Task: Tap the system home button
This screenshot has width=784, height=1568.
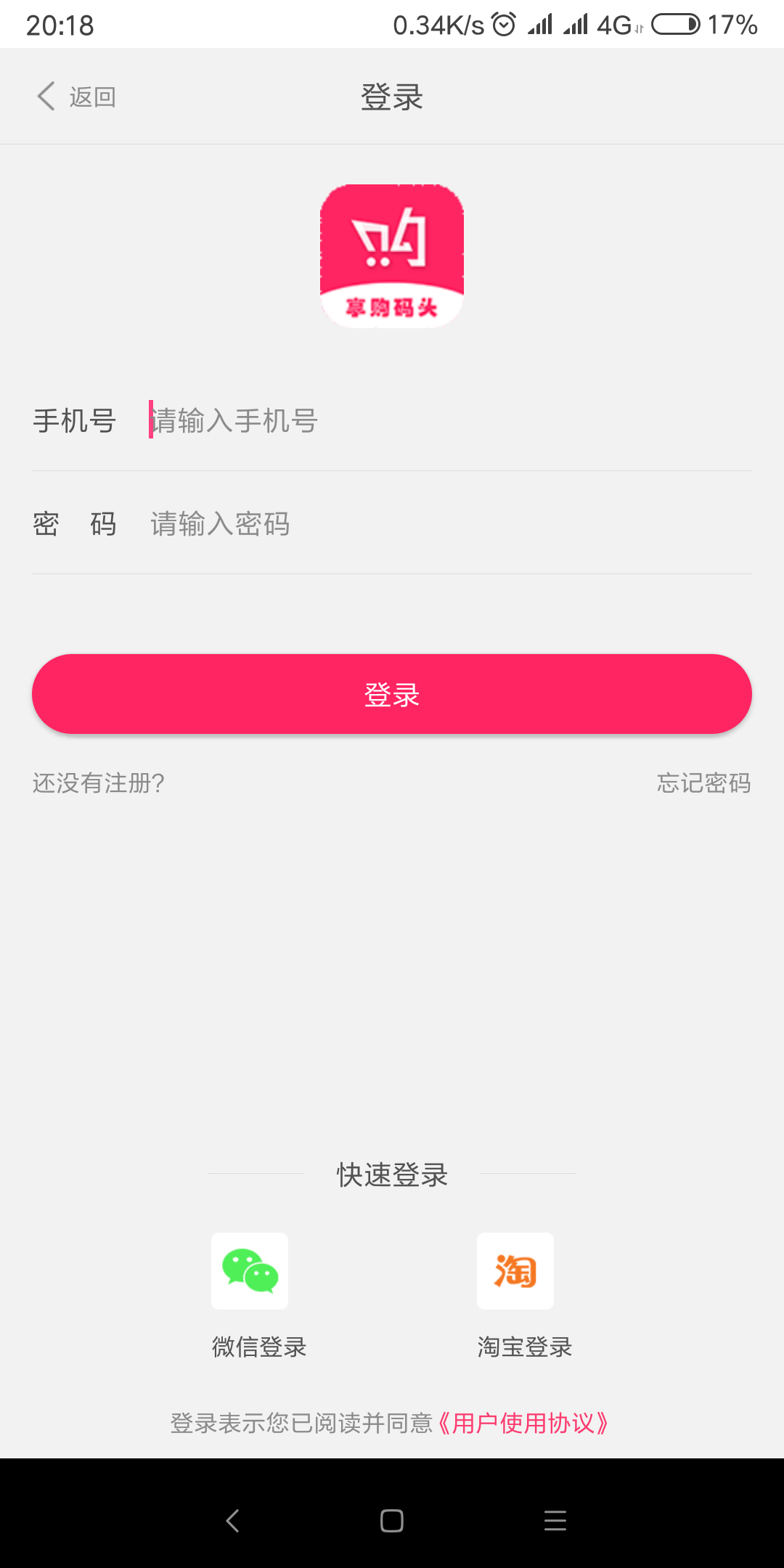Action: (392, 1521)
